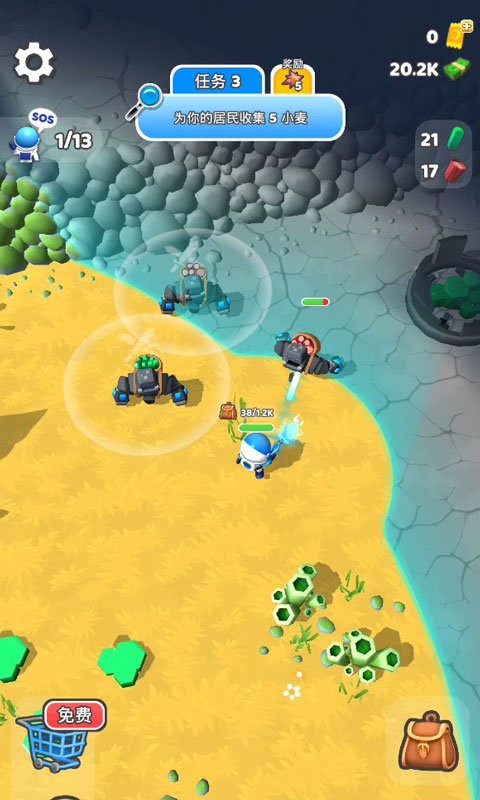View the quest reward tab

click(293, 78)
